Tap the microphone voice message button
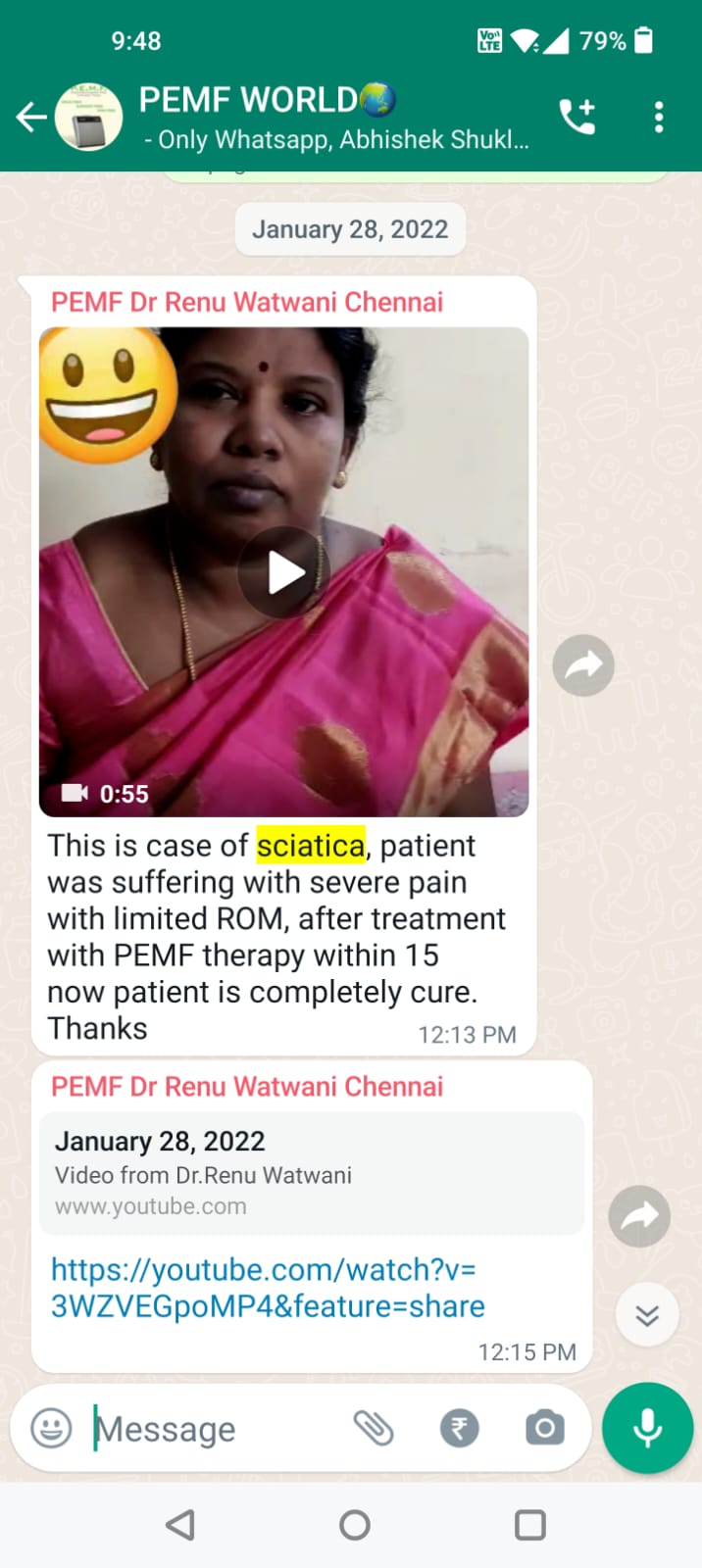Image resolution: width=702 pixels, height=1568 pixels. [x=647, y=1428]
